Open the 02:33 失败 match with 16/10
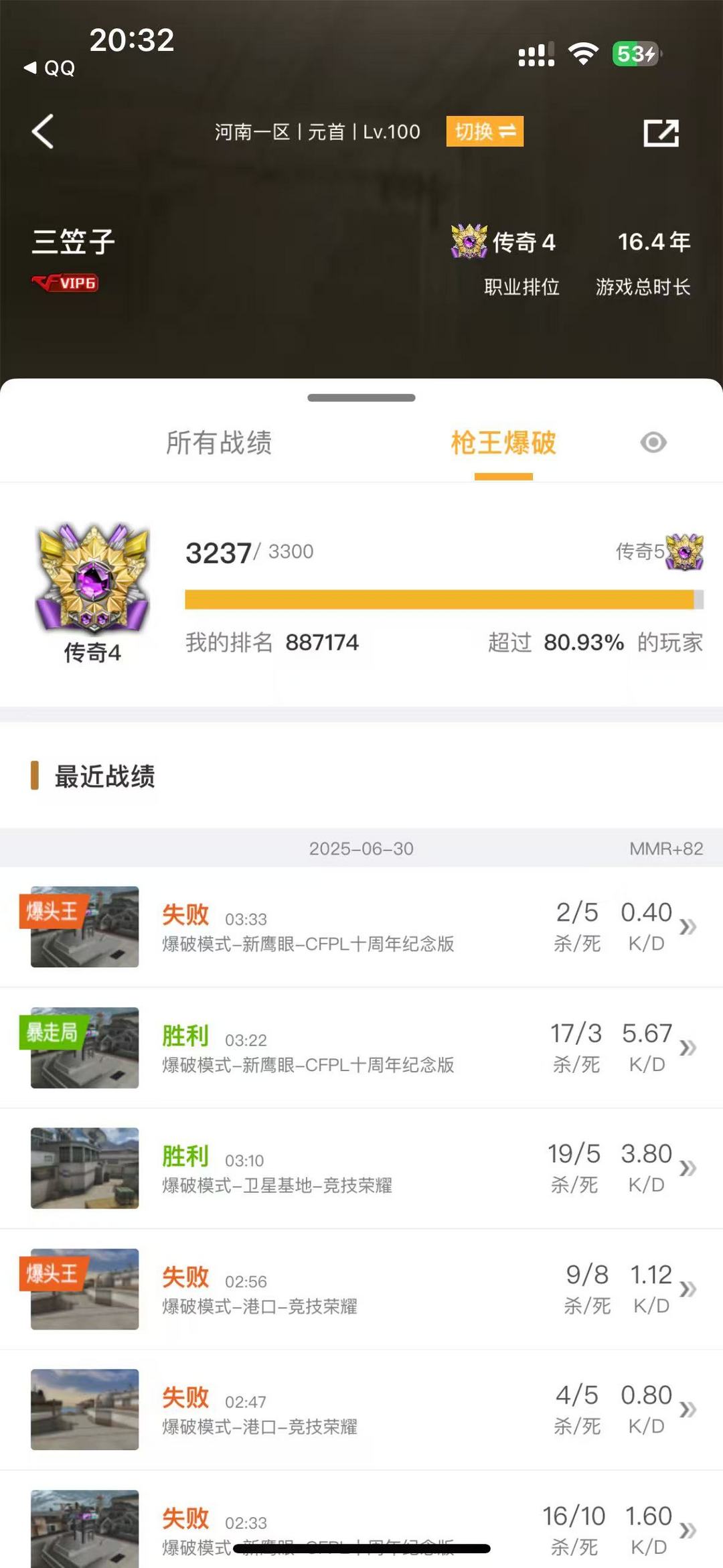The image size is (723, 1568). pos(361,1520)
